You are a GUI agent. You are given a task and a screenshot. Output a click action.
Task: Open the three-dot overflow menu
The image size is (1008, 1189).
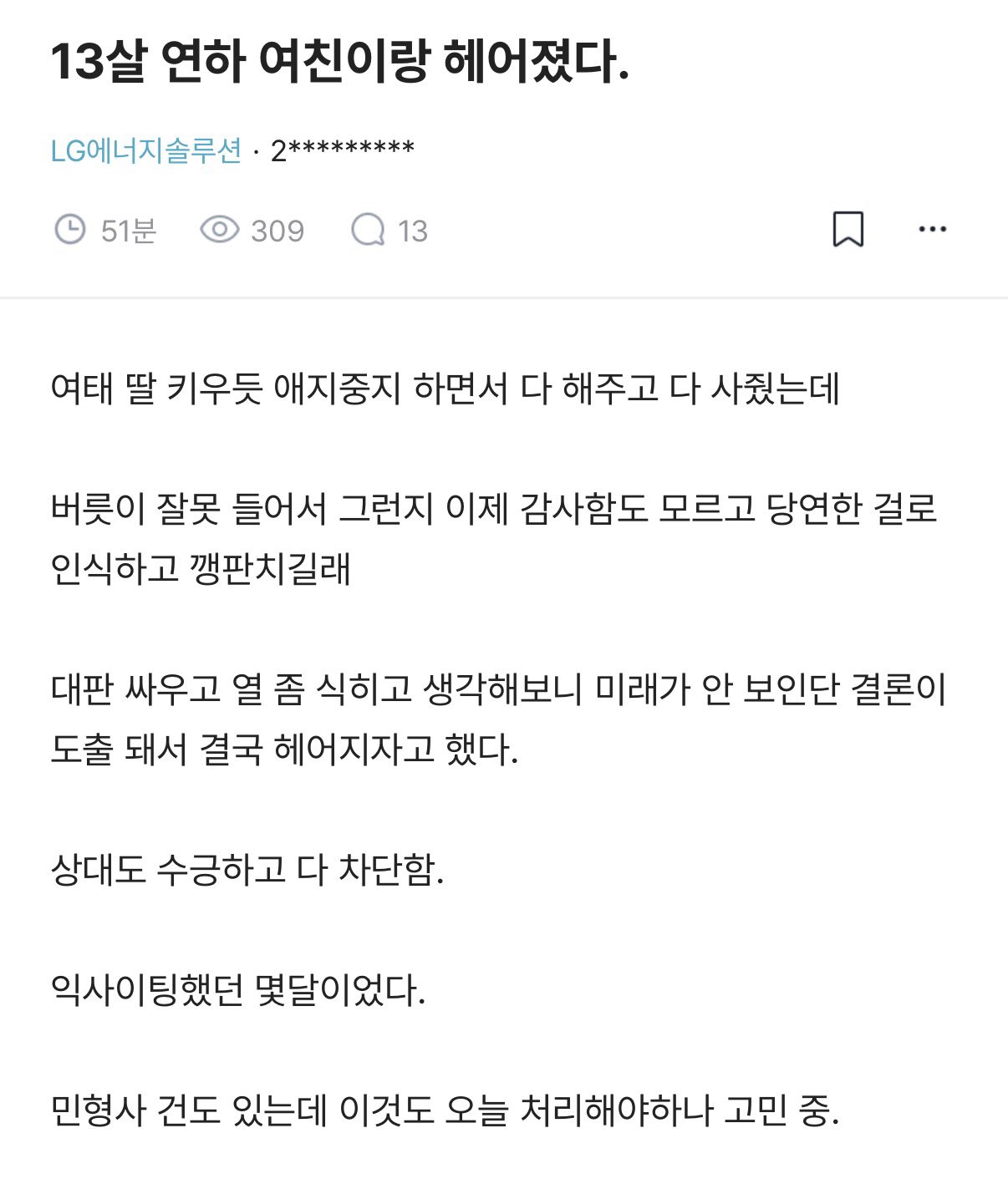coord(932,229)
